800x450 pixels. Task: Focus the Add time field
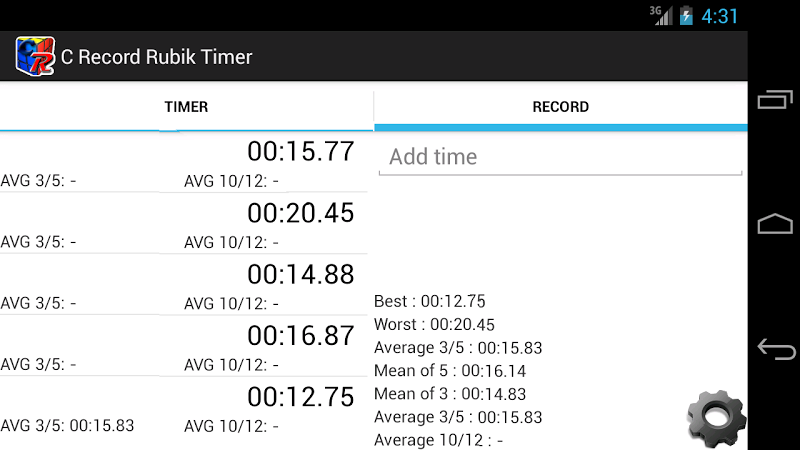[x=560, y=157]
